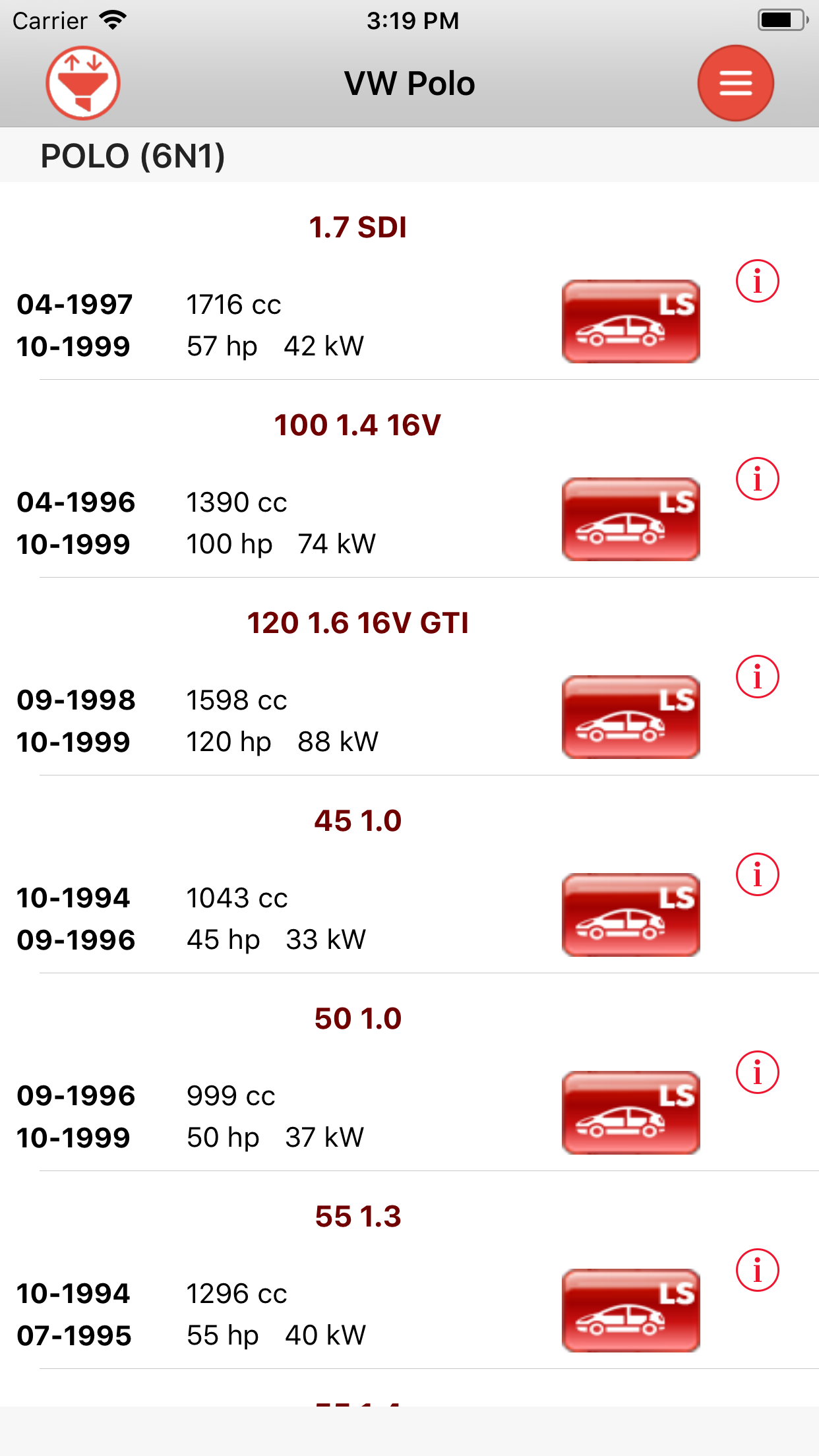Show info for the 45 1.0 engine
Image resolution: width=819 pixels, height=1456 pixels.
[757, 874]
